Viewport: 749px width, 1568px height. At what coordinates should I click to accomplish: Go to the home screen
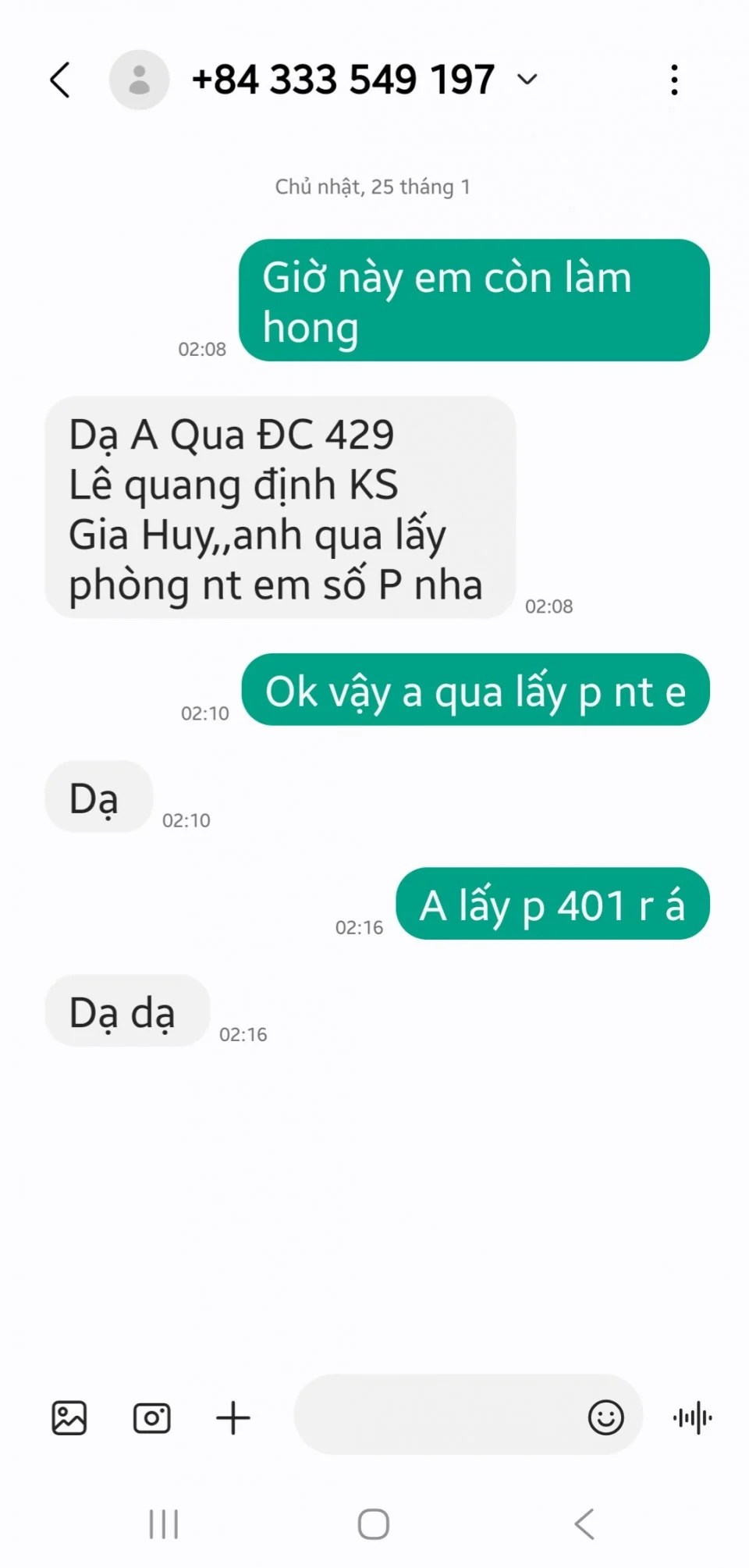point(374,1524)
